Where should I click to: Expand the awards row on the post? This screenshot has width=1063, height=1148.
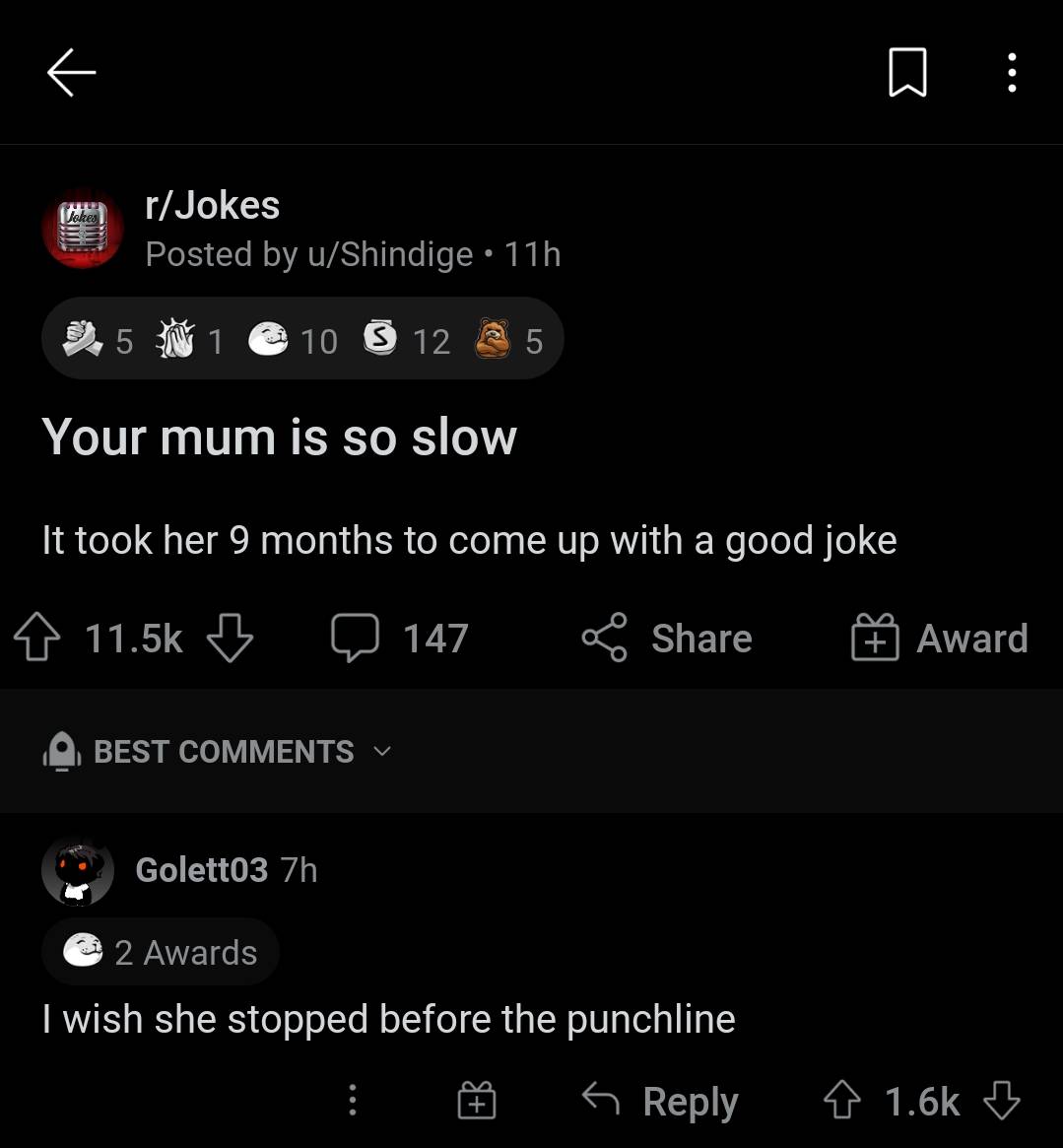point(302,338)
